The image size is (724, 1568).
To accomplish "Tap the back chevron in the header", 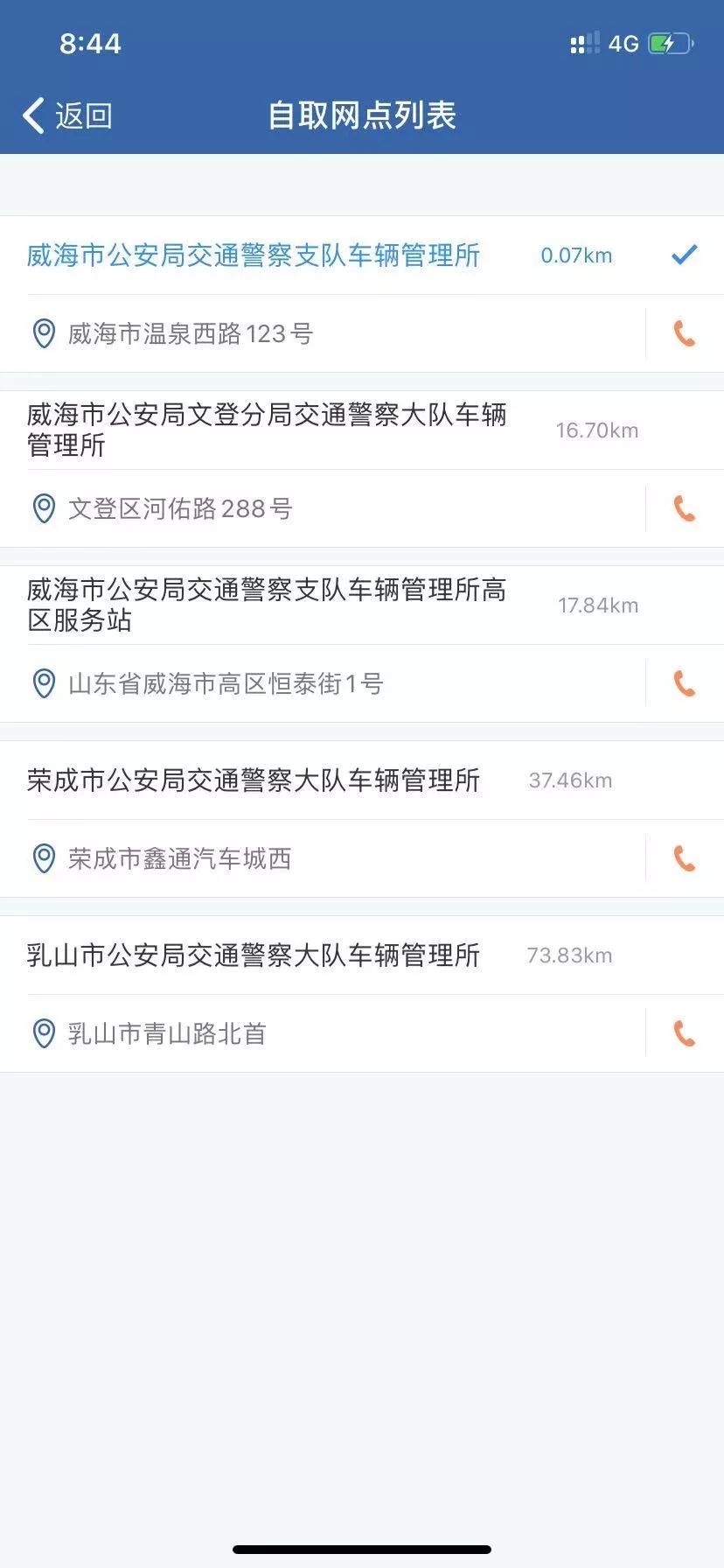I will coord(33,114).
